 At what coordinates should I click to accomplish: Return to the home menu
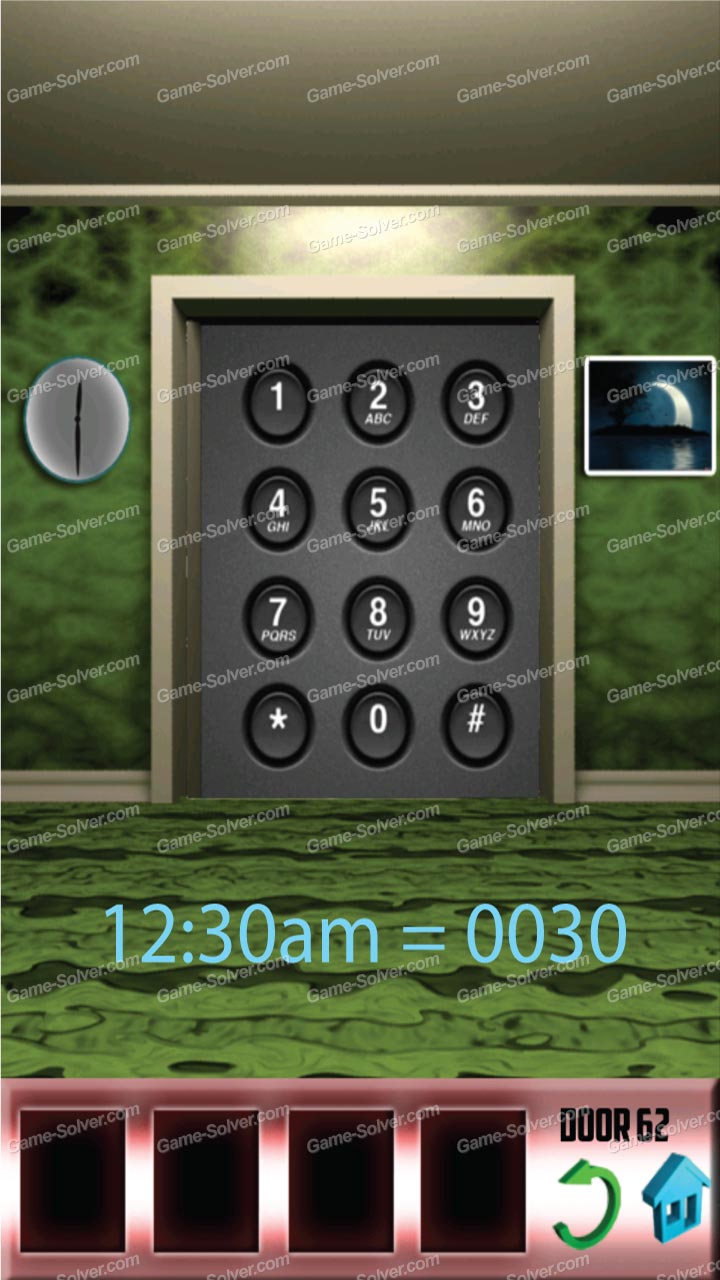[676, 1198]
